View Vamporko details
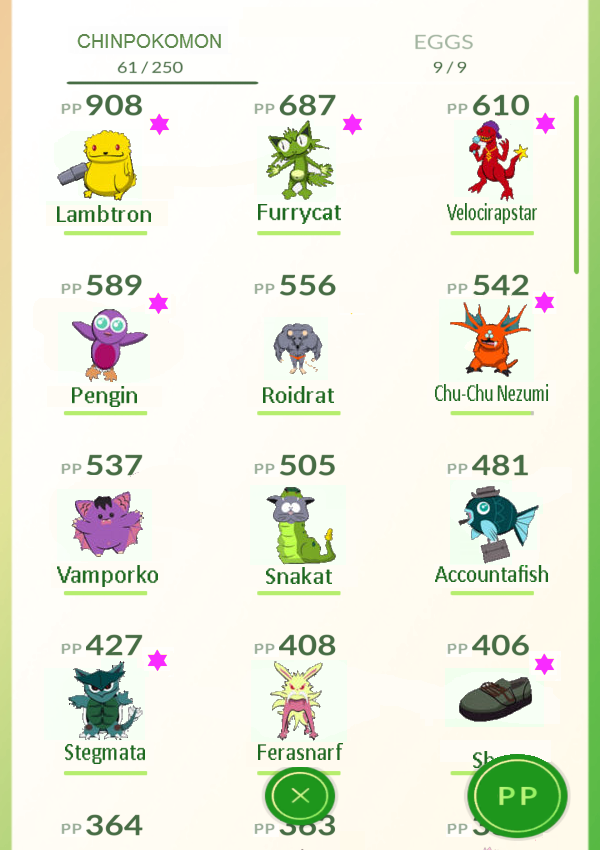The height and width of the screenshot is (850, 600). tap(106, 525)
